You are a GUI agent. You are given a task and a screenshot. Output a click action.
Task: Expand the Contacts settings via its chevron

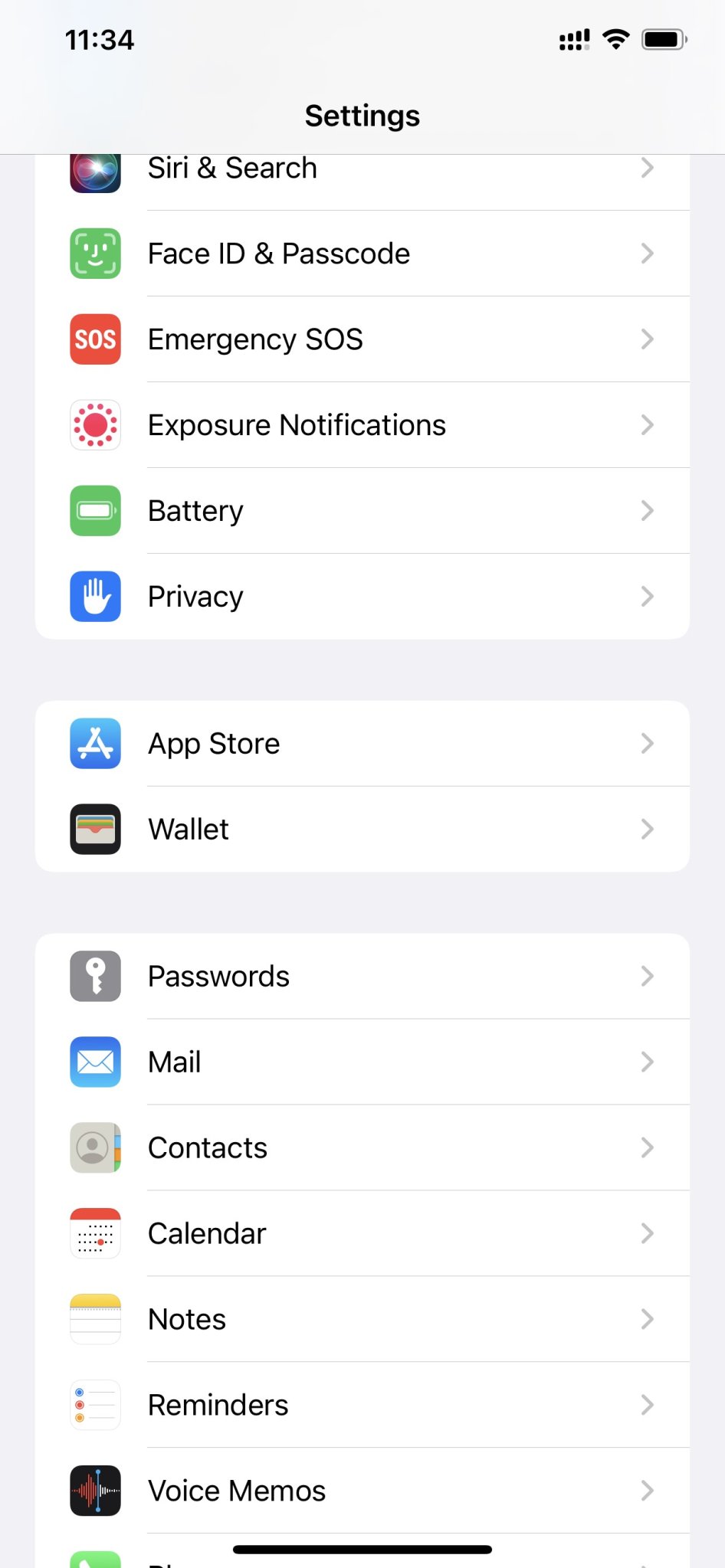(x=648, y=1147)
